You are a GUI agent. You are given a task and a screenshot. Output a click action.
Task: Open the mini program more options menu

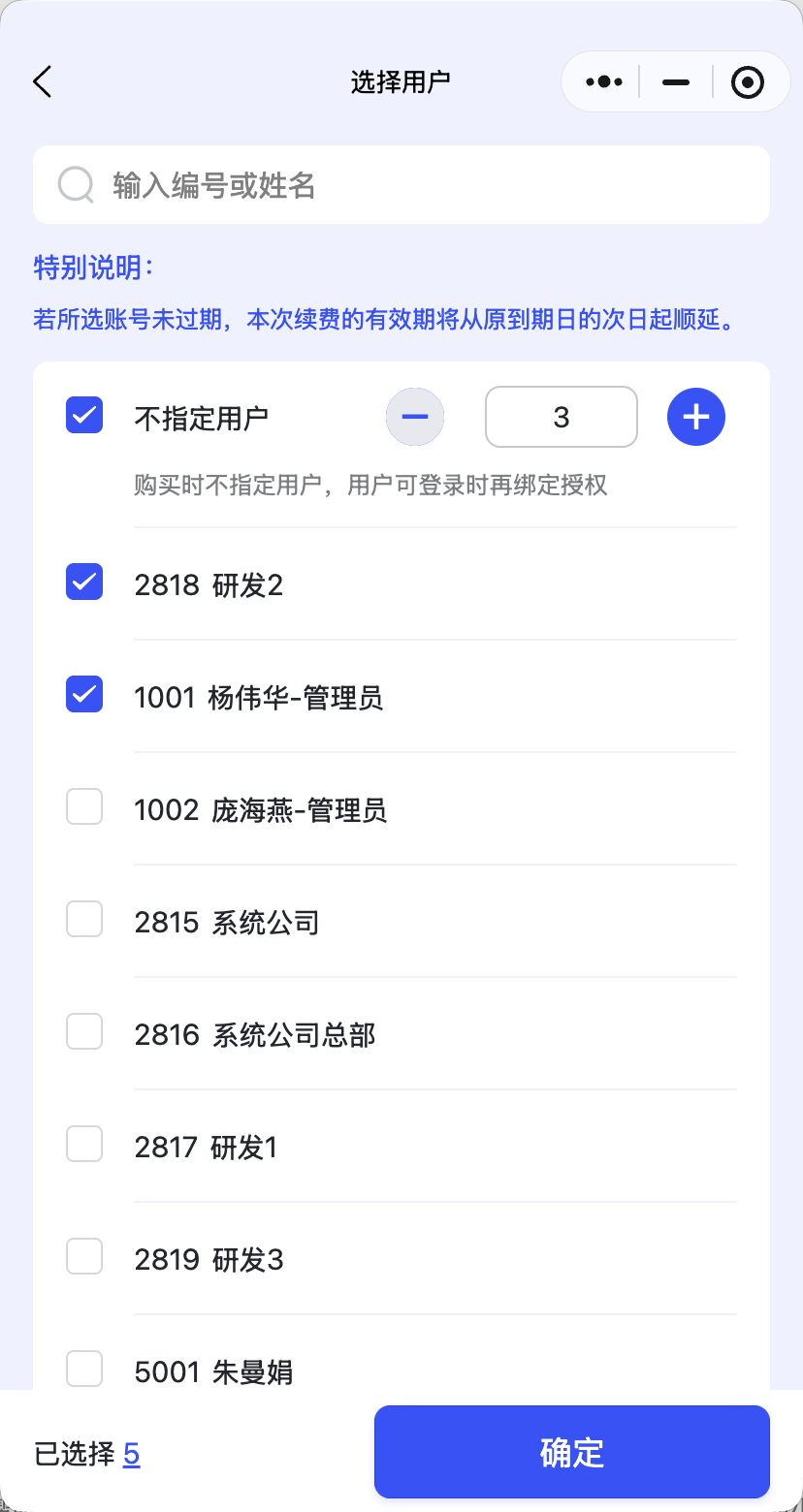coord(604,82)
